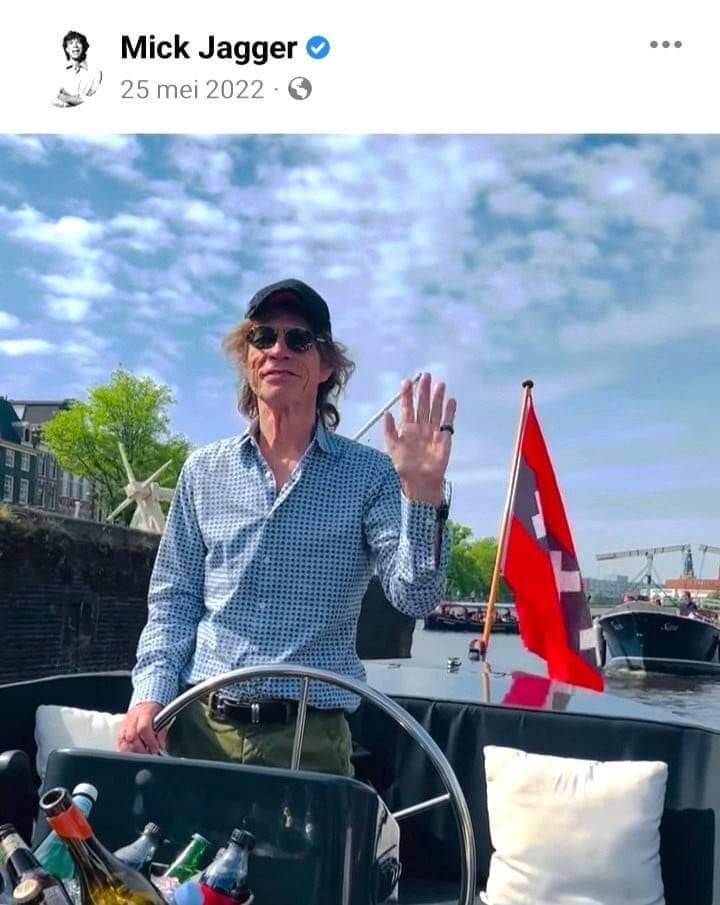720x905 pixels.
Task: Open the Mick Jagger page name link
Action: click(x=208, y=48)
